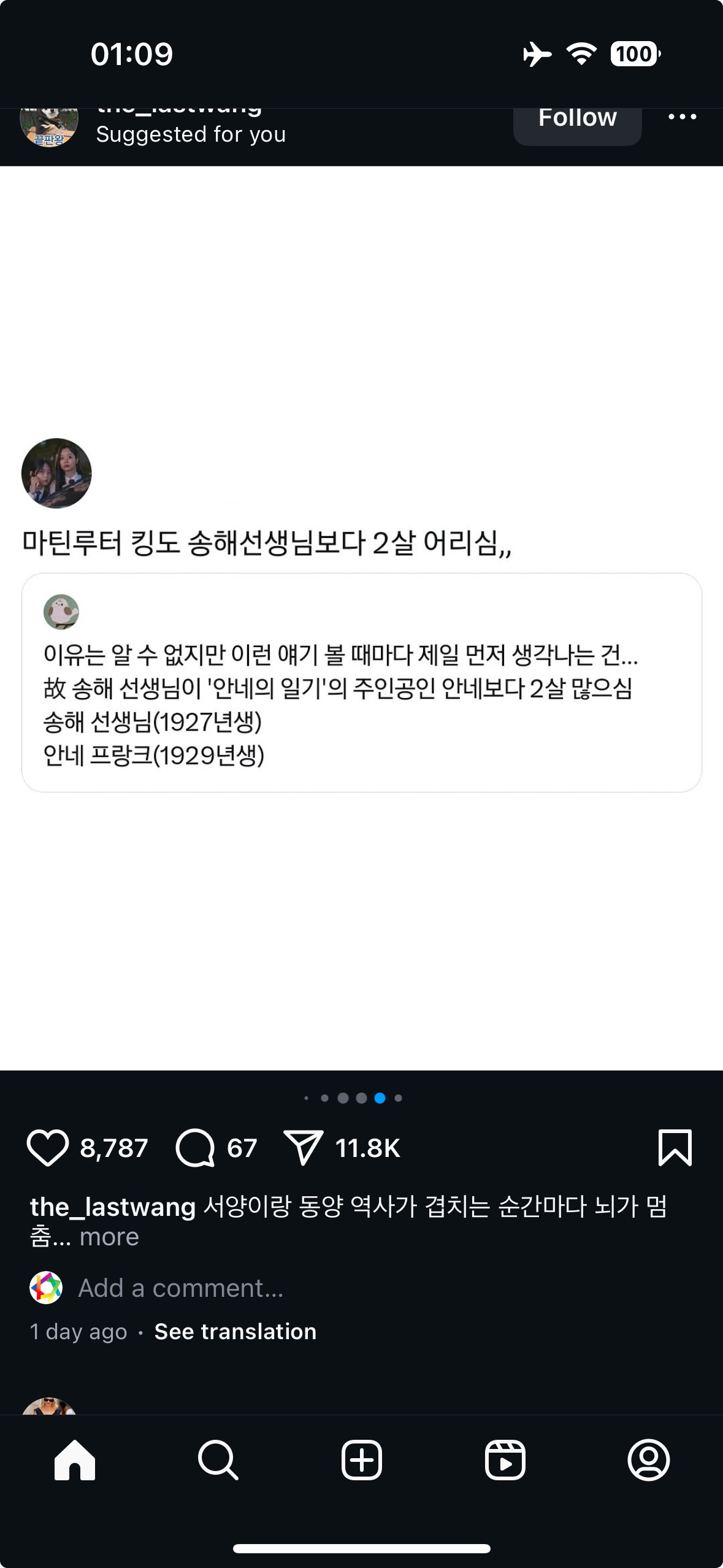The image size is (723, 1568).
Task: Like the post by the_lastwang
Action: (x=47, y=1148)
